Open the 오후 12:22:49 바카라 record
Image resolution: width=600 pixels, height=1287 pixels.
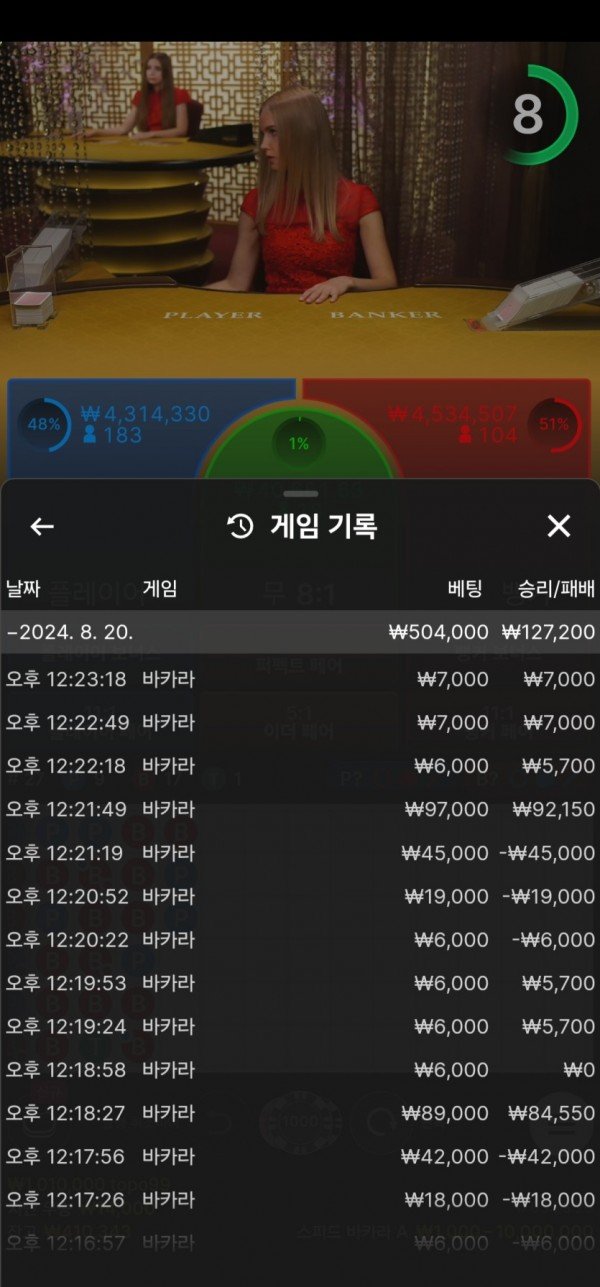[300, 723]
